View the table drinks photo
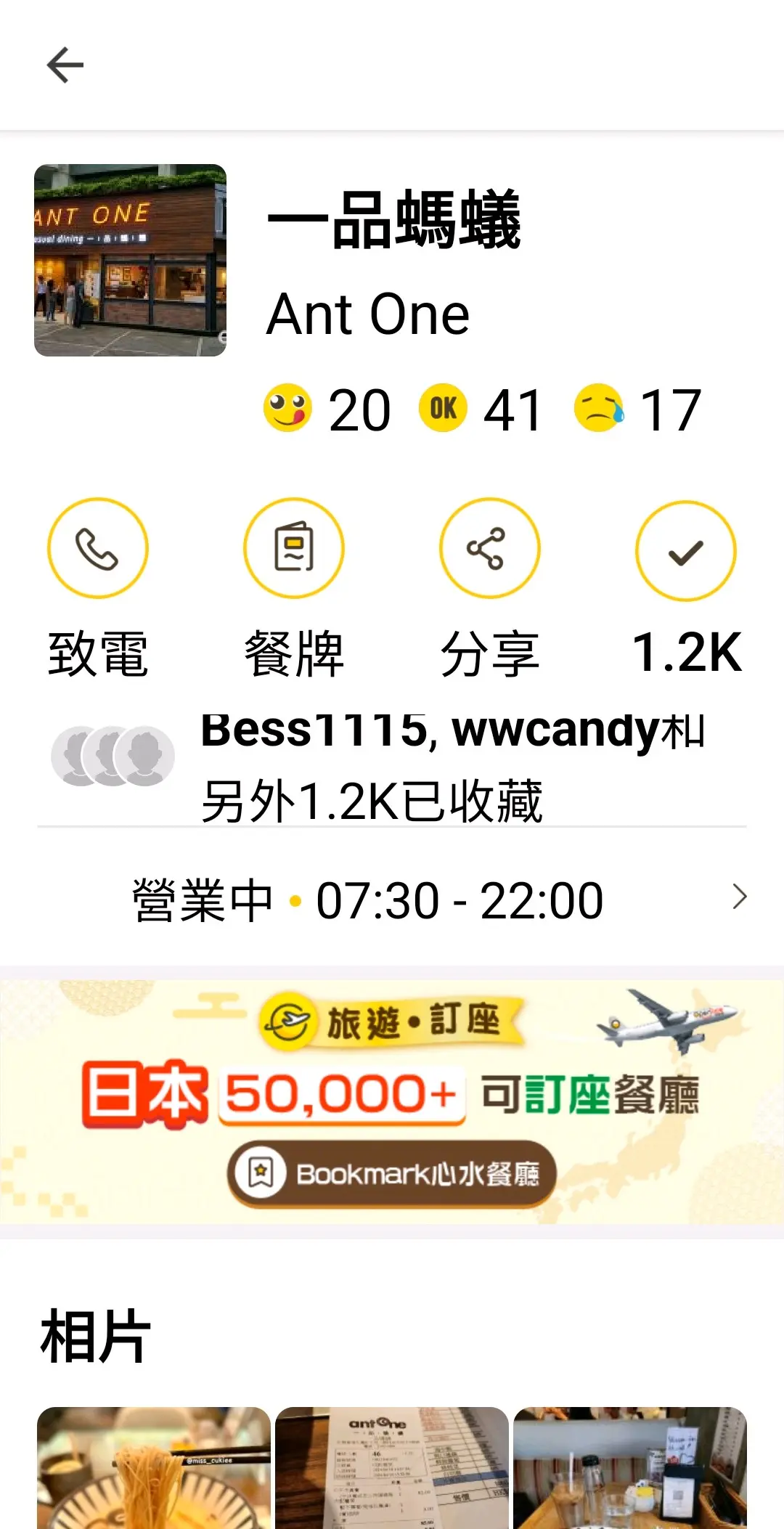This screenshot has width=784, height=1529. [630, 1468]
